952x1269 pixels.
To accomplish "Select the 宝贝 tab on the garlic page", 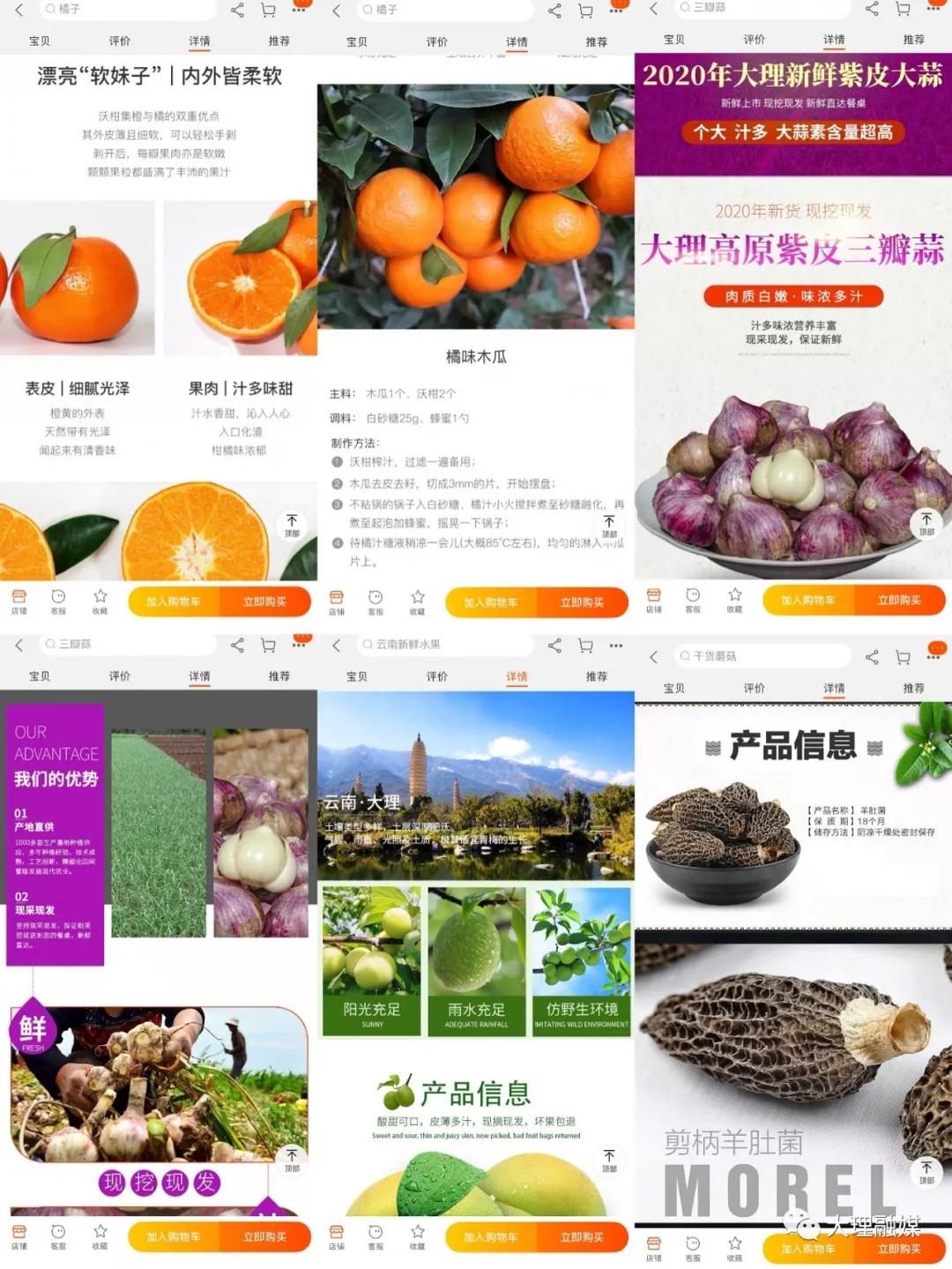I will [x=676, y=41].
